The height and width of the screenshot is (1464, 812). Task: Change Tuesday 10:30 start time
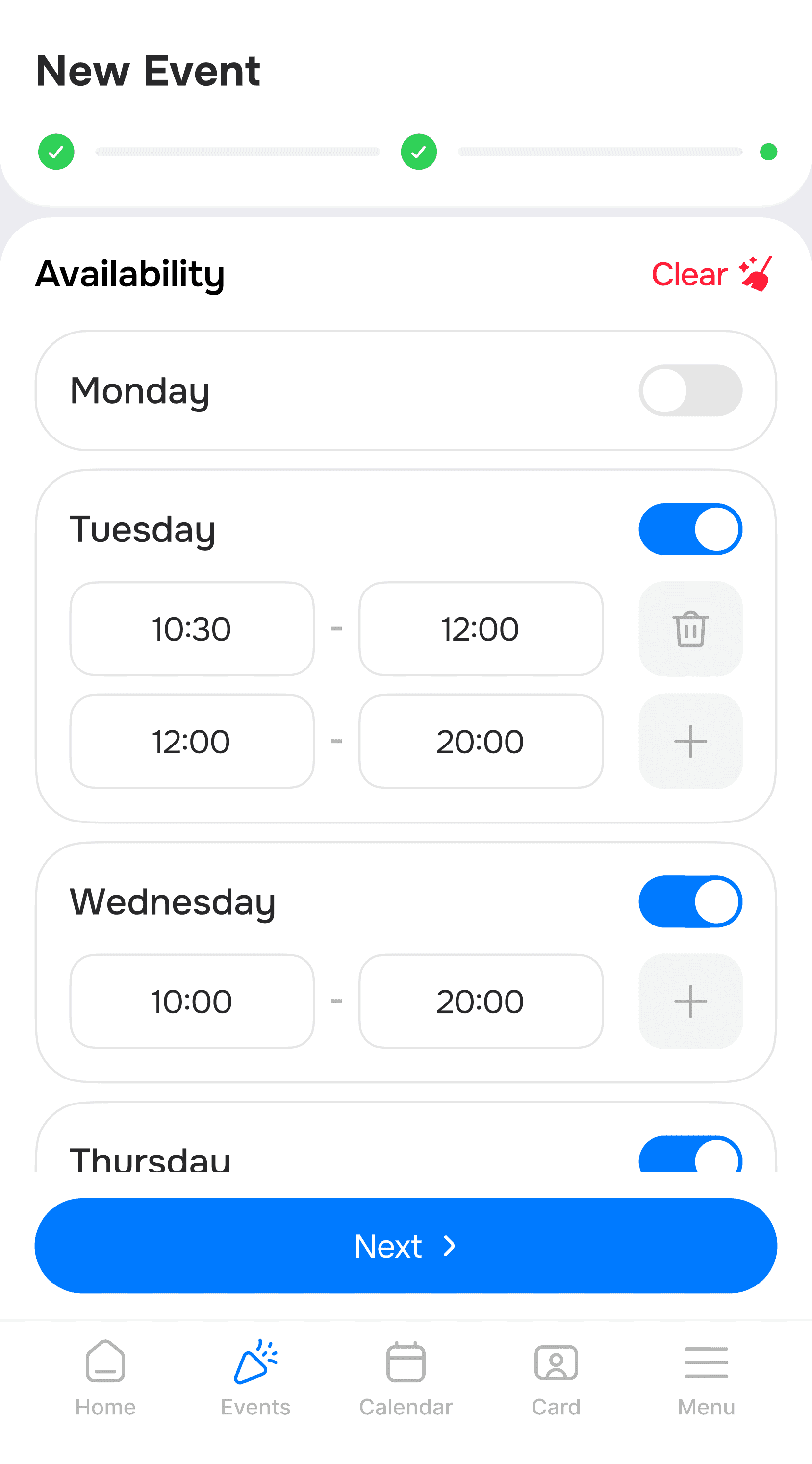tap(192, 629)
